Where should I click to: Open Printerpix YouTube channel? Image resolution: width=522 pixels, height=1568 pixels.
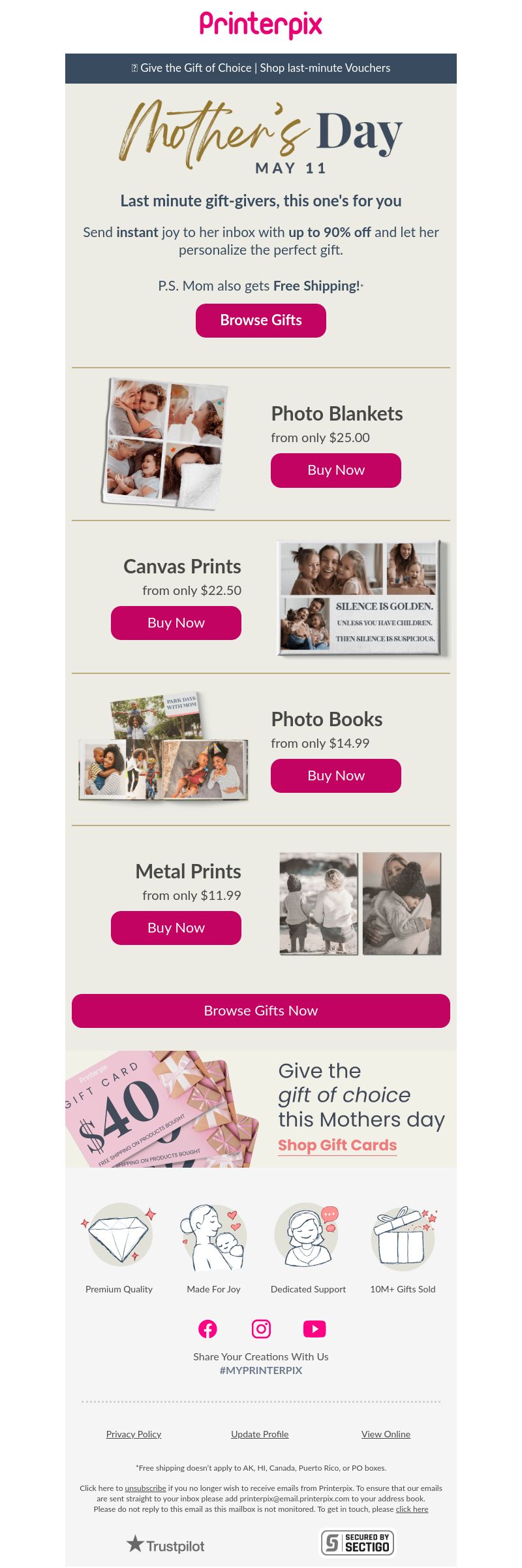(x=315, y=1328)
